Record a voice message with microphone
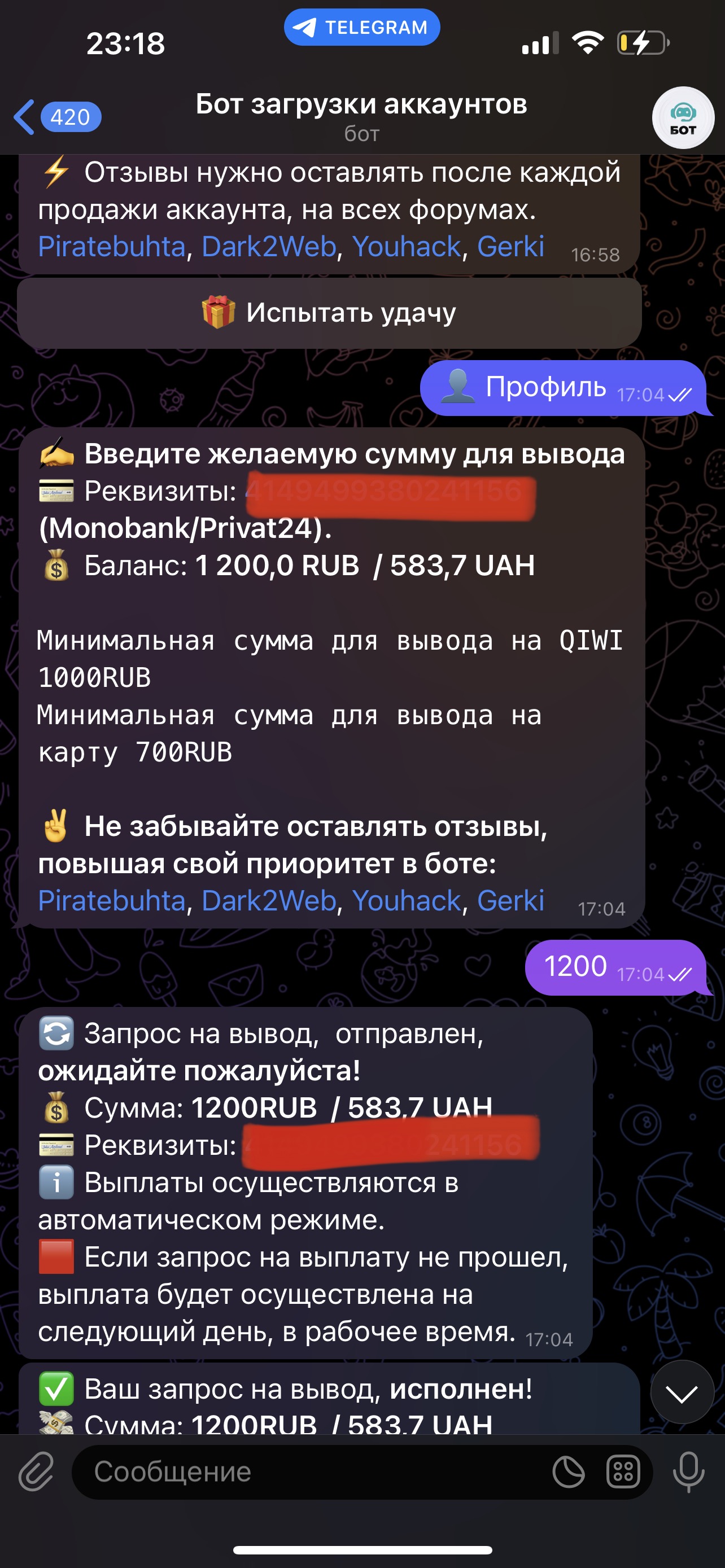The image size is (725, 1568). 688,1473
